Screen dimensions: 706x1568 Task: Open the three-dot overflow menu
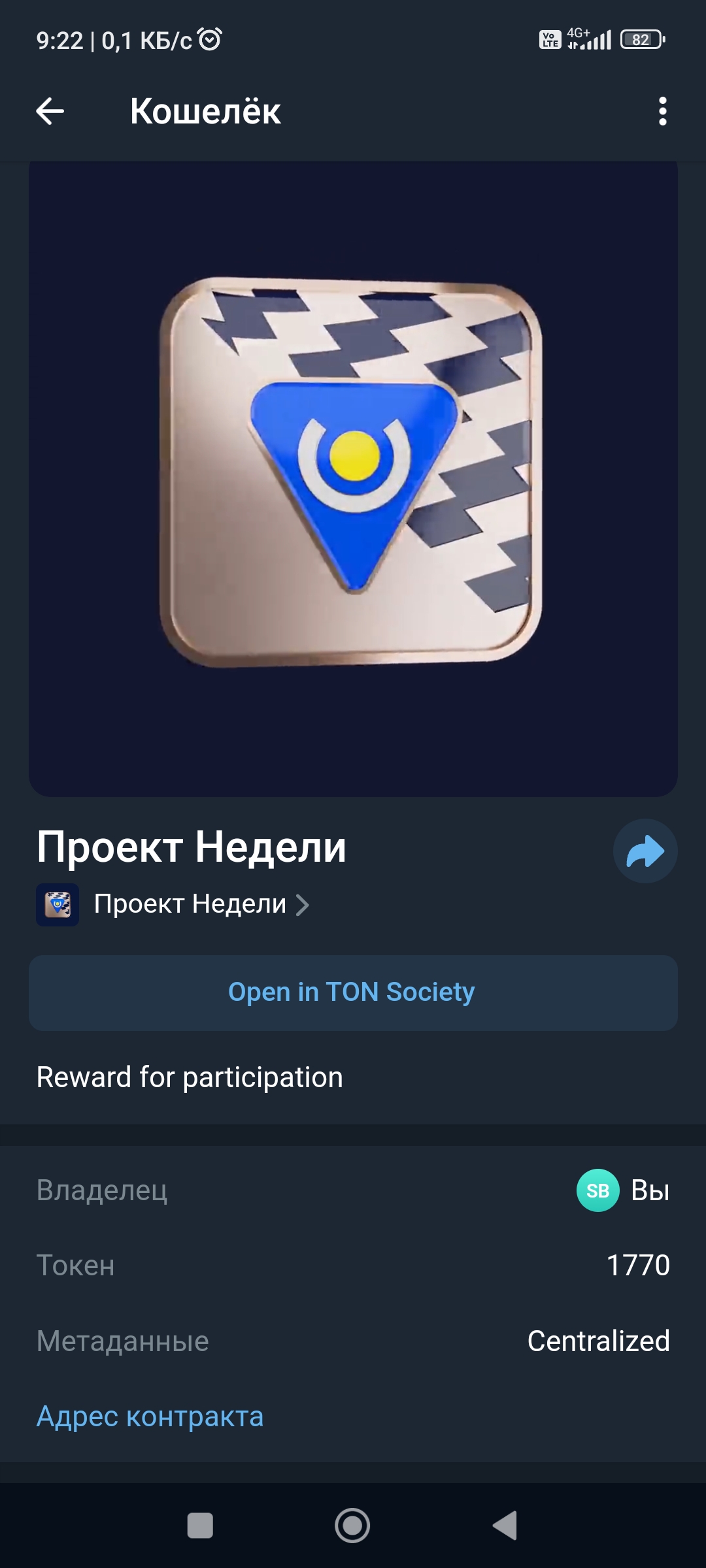[662, 111]
